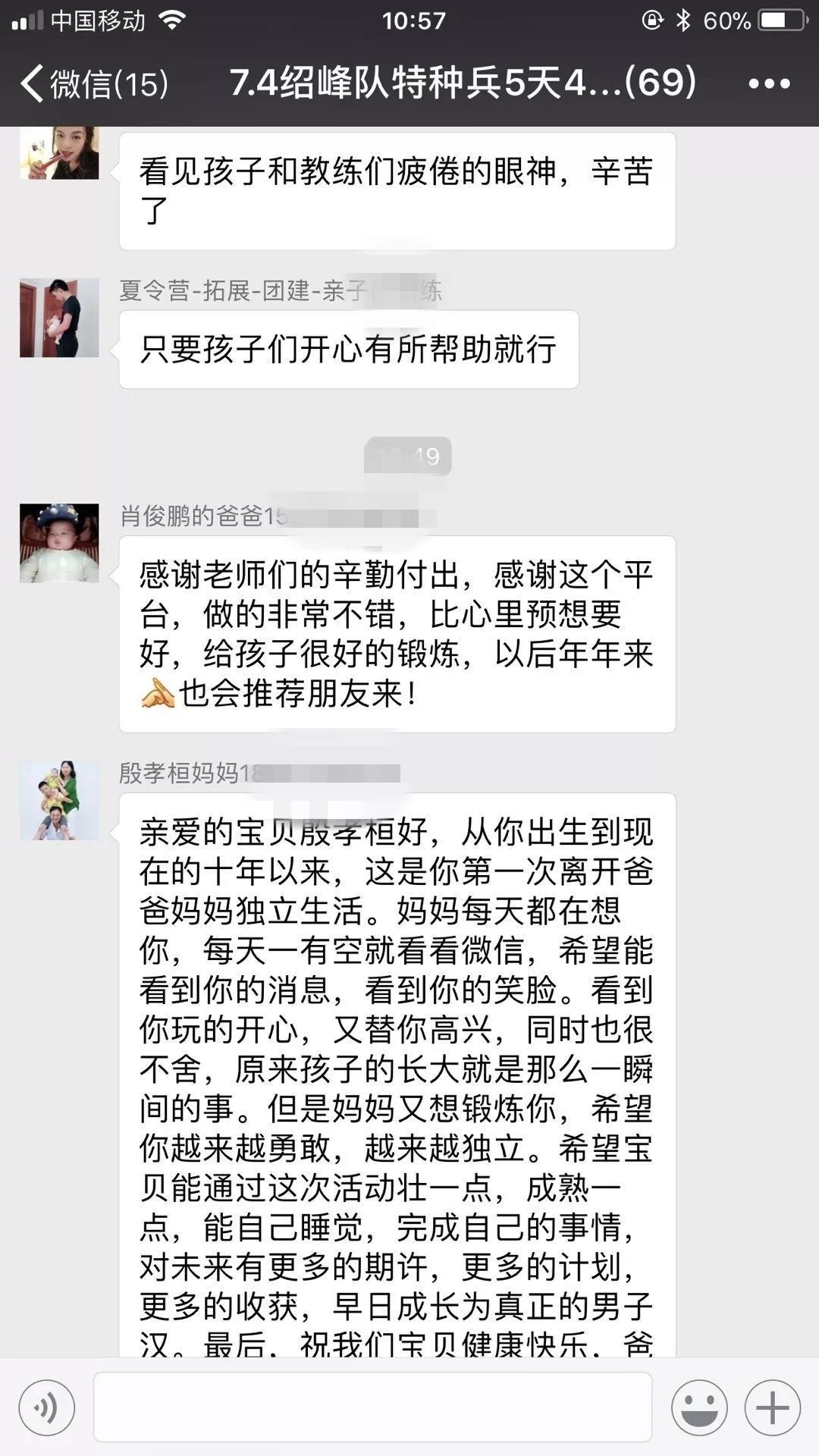Go back to the 微信 chat list

pos(94,83)
